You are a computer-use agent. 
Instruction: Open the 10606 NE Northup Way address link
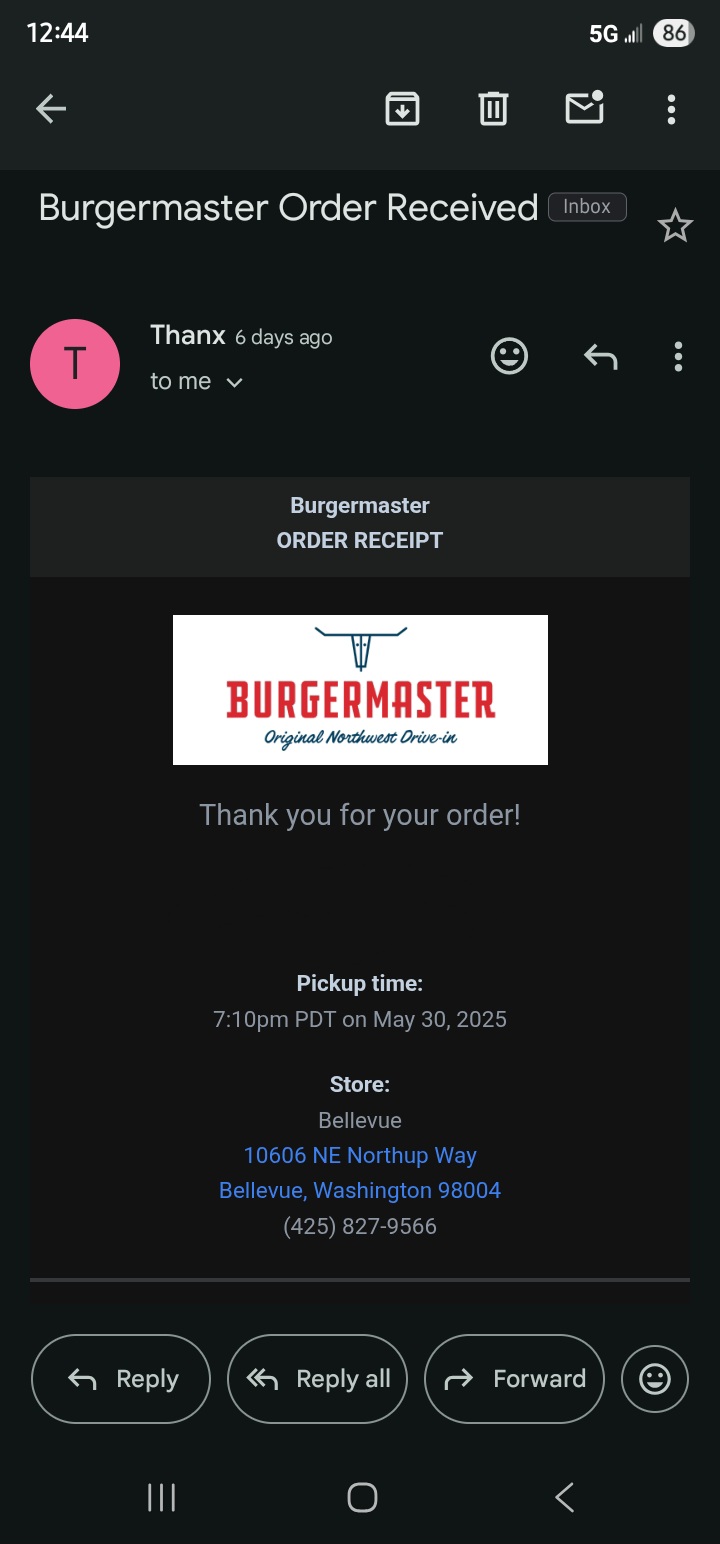(x=360, y=1156)
